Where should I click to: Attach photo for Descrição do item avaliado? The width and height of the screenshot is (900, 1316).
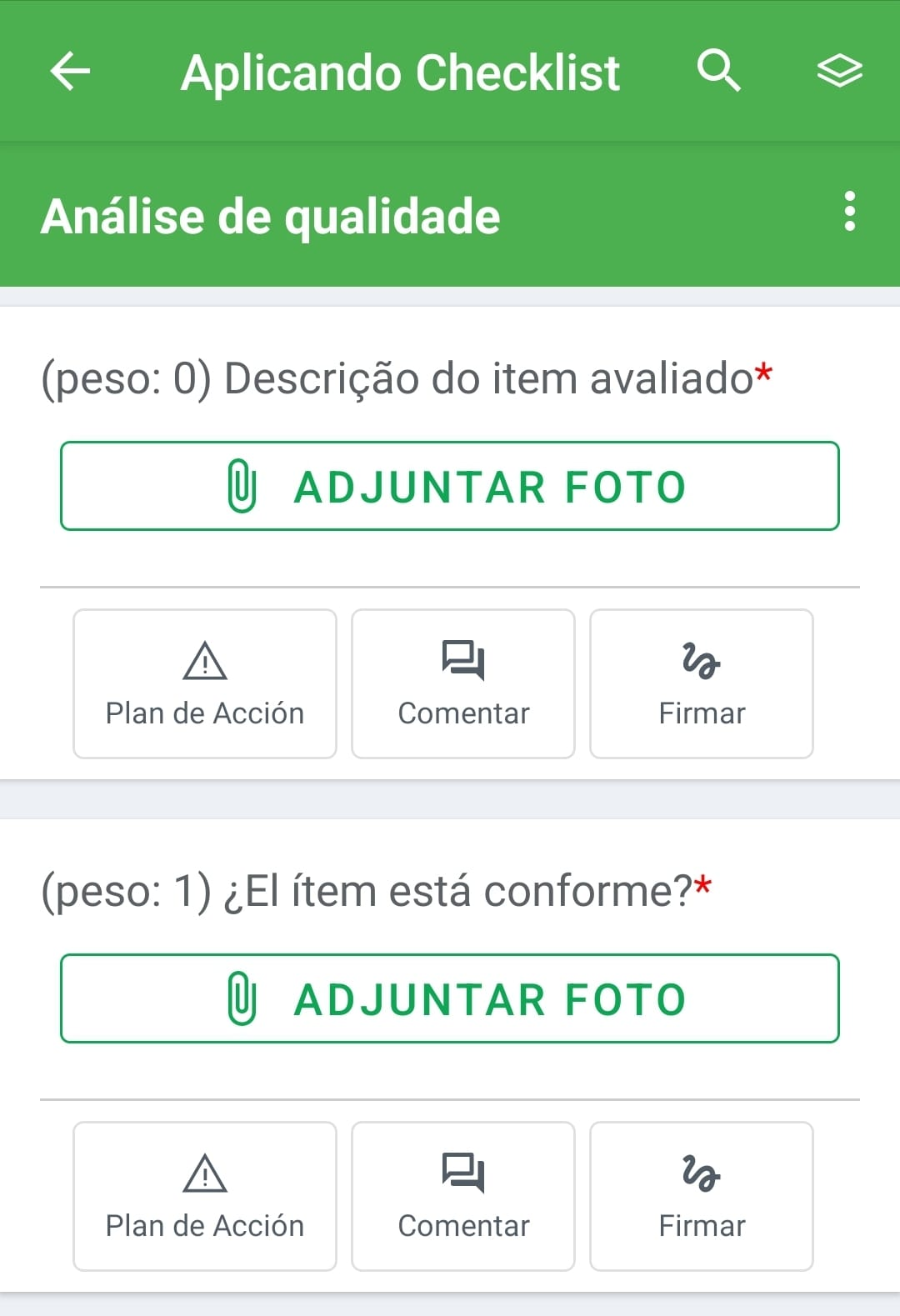point(450,486)
